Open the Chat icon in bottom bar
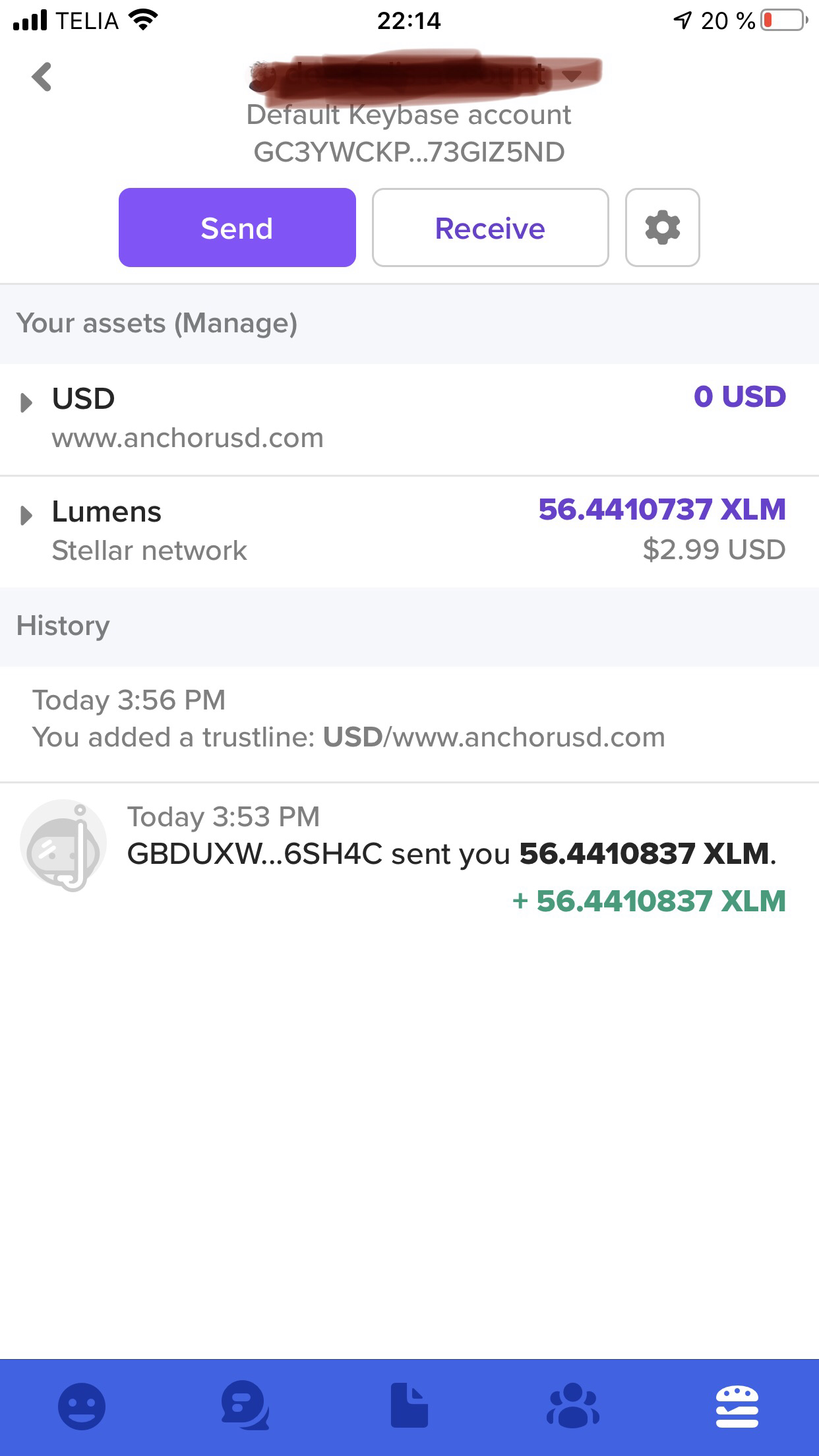Viewport: 819px width, 1456px height. click(245, 1405)
